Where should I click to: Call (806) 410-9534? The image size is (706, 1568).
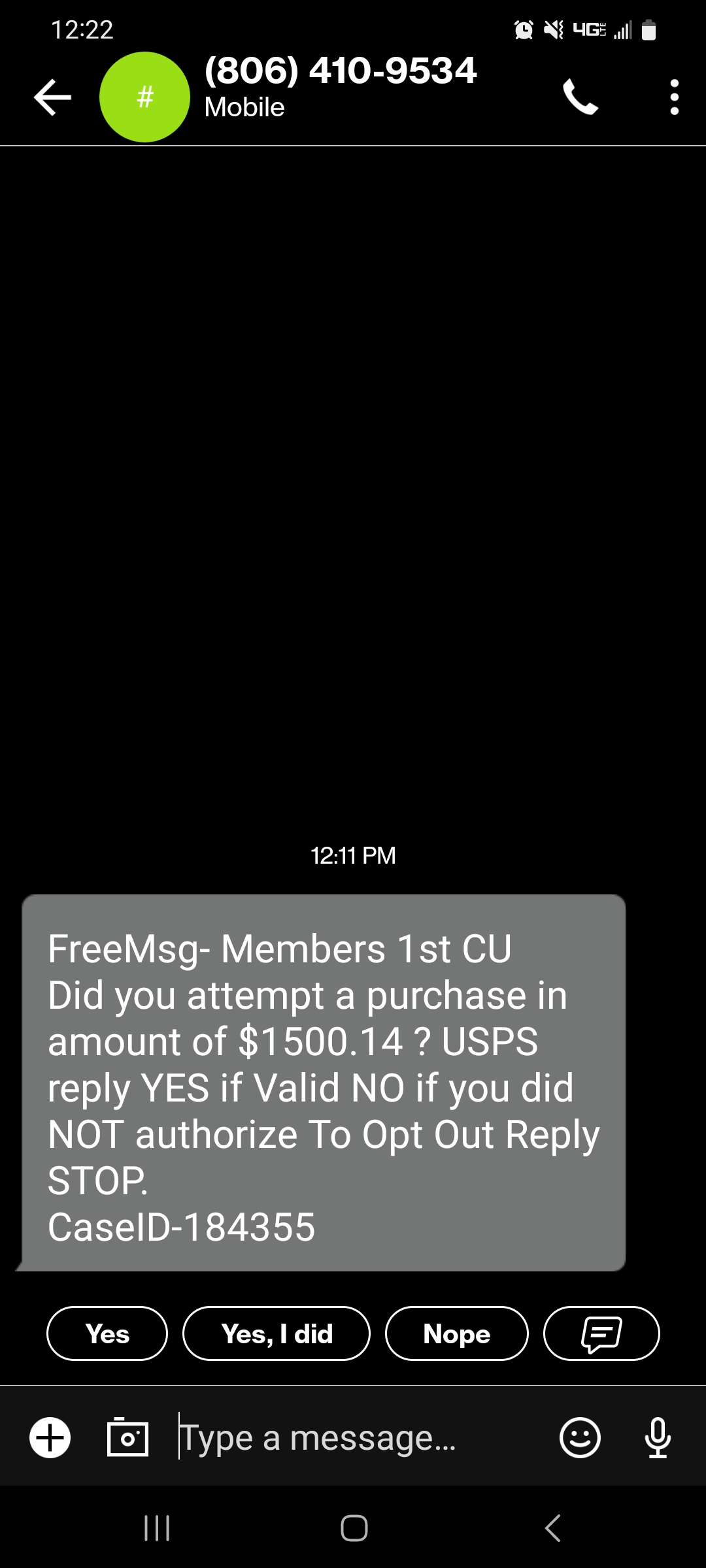[x=580, y=97]
